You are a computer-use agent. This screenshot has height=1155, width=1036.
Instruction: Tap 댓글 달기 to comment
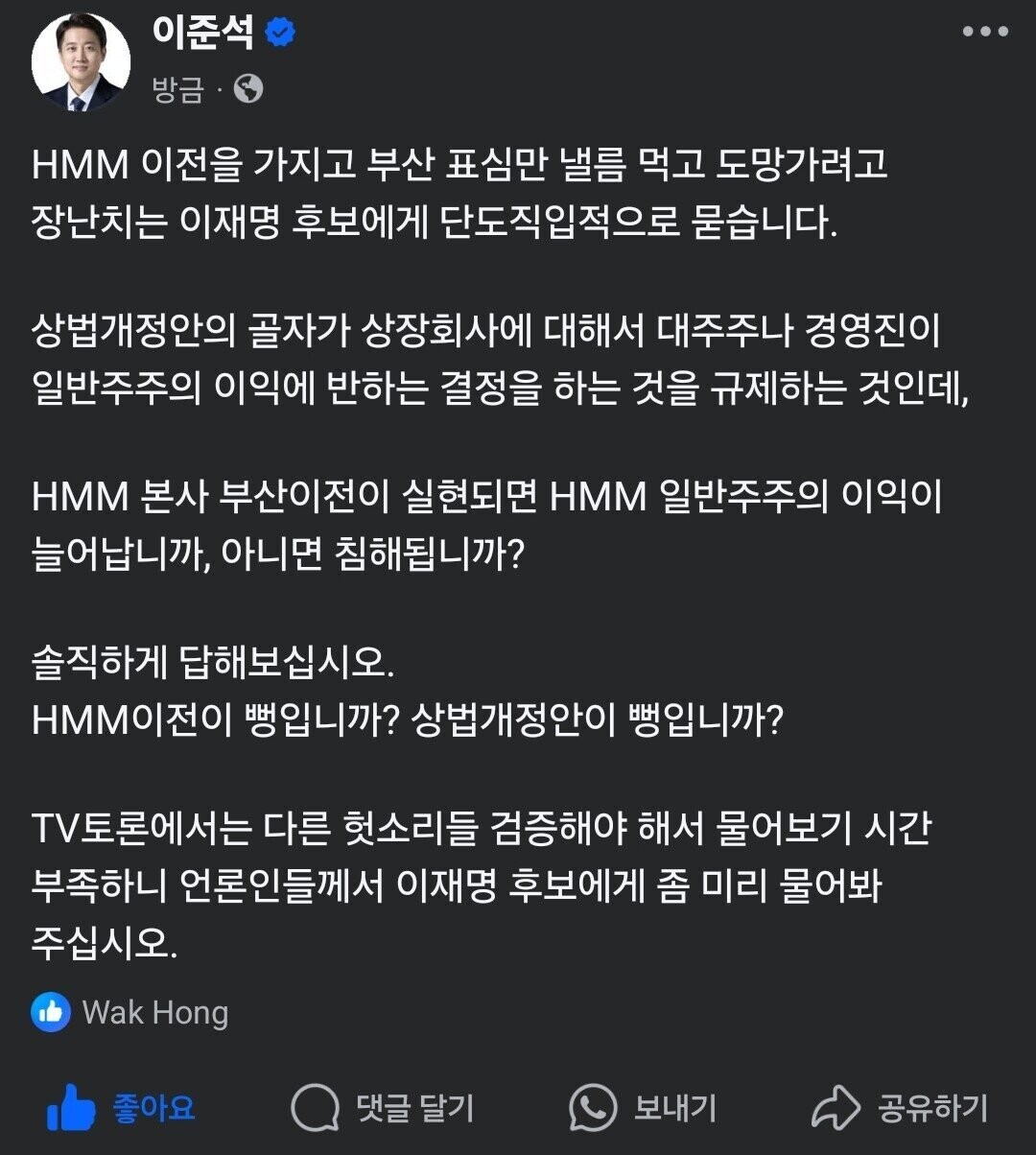[x=383, y=1109]
